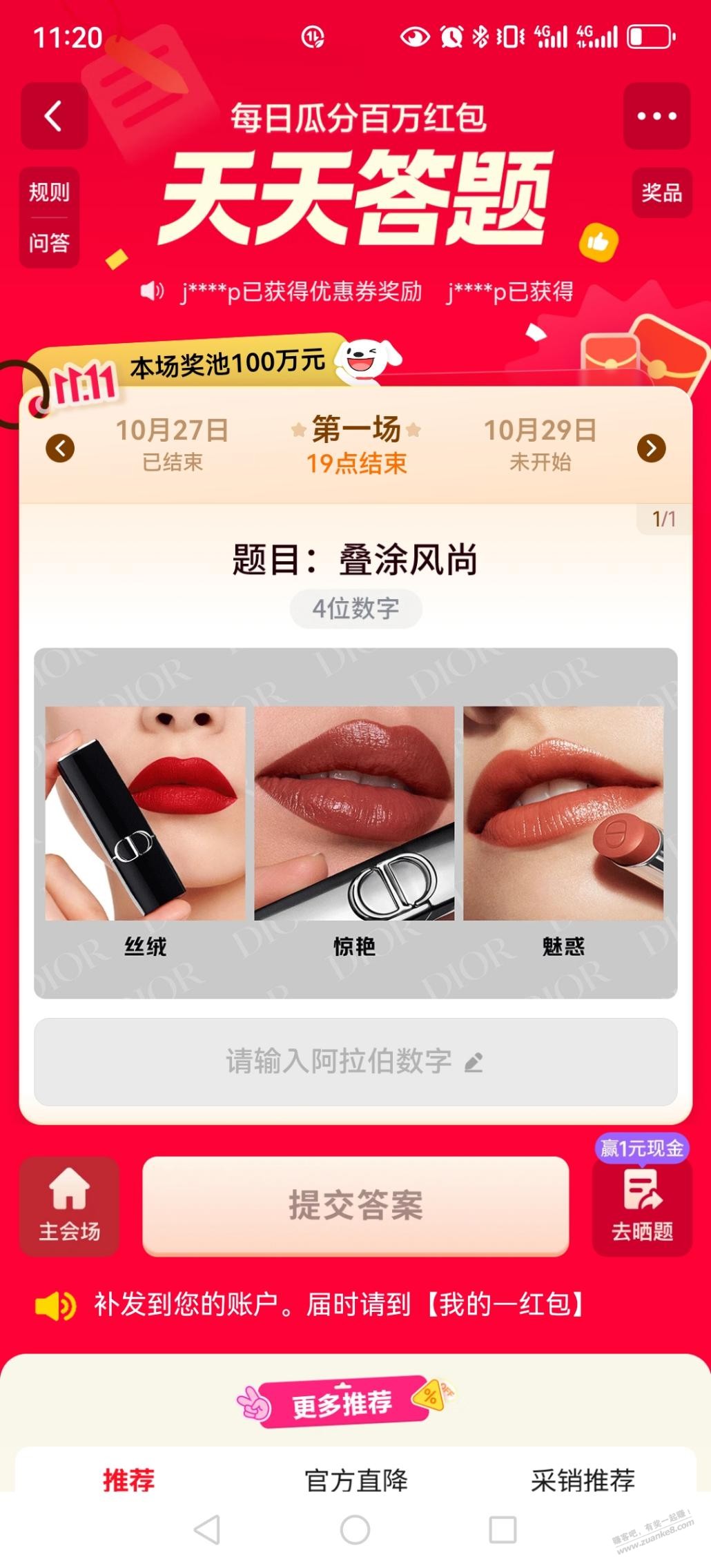The width and height of the screenshot is (711, 1568).
Task: Go back using the top-left arrow
Action: pos(54,116)
